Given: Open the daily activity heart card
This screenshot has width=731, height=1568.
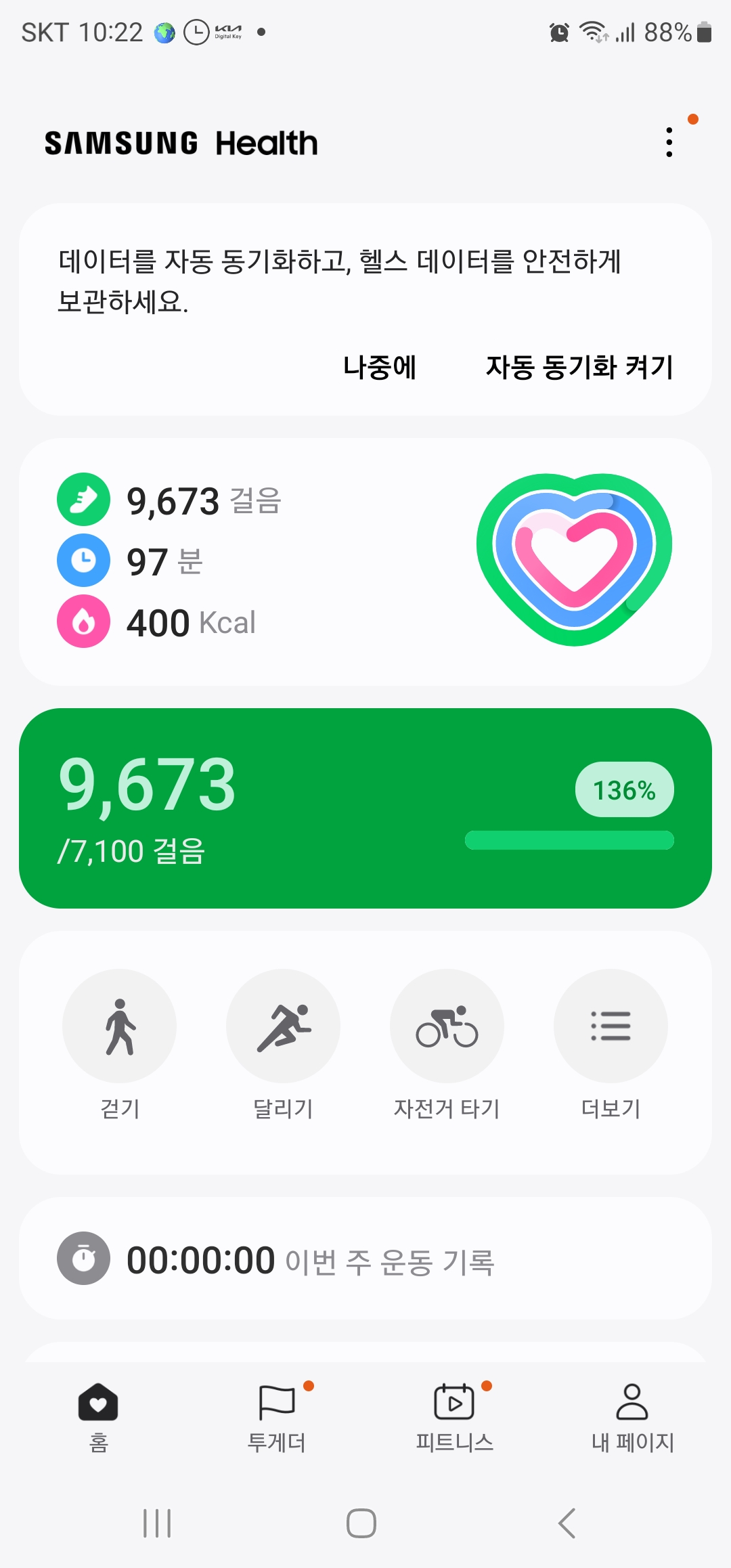Looking at the screenshot, I should pos(365,561).
